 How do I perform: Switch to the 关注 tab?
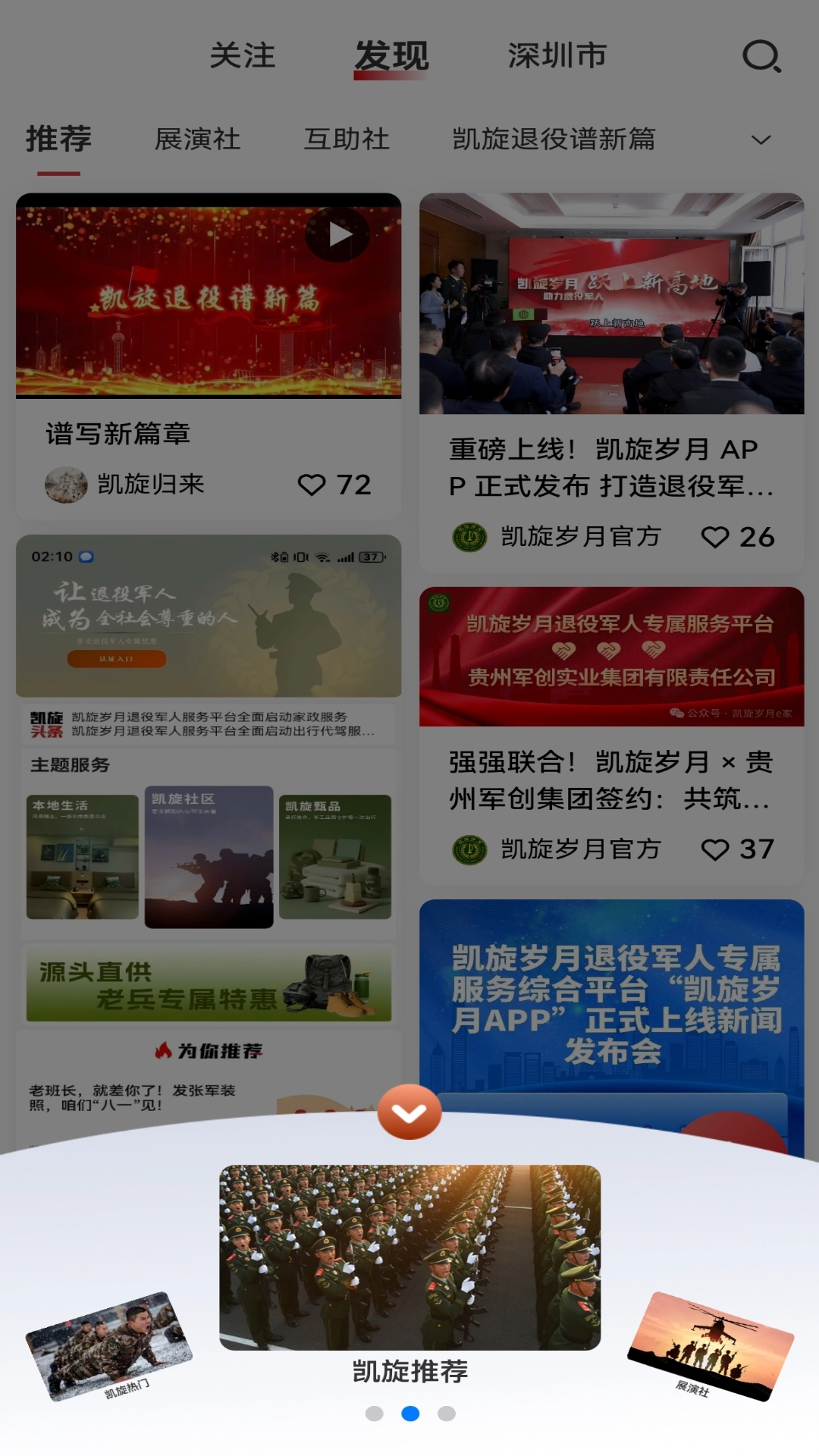(x=244, y=56)
